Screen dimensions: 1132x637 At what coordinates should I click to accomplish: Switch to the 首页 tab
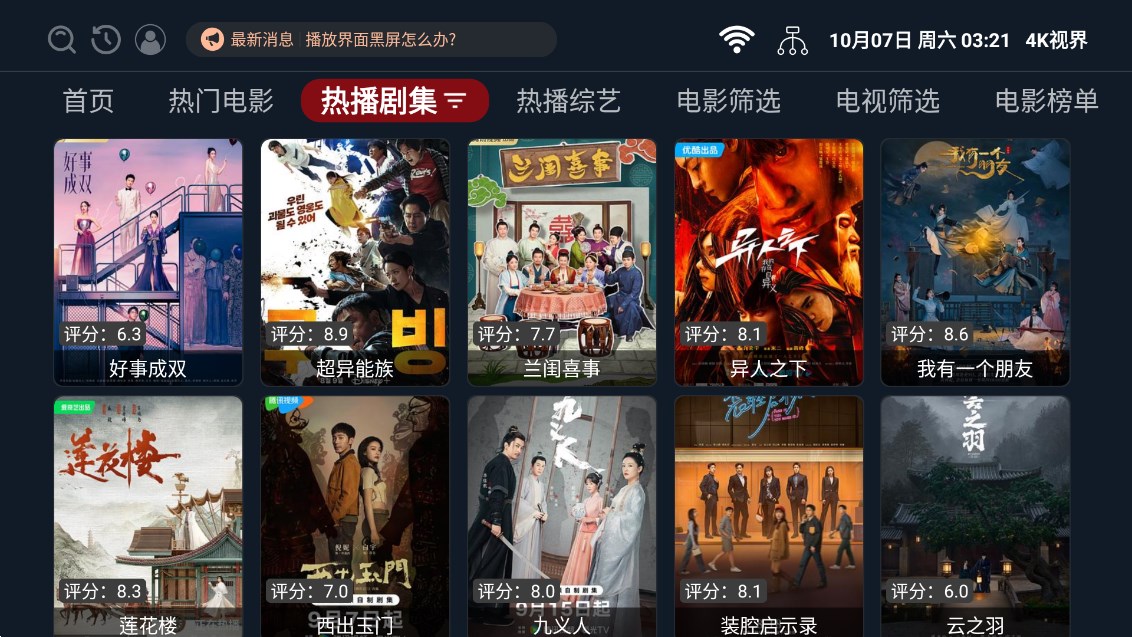(x=88, y=101)
